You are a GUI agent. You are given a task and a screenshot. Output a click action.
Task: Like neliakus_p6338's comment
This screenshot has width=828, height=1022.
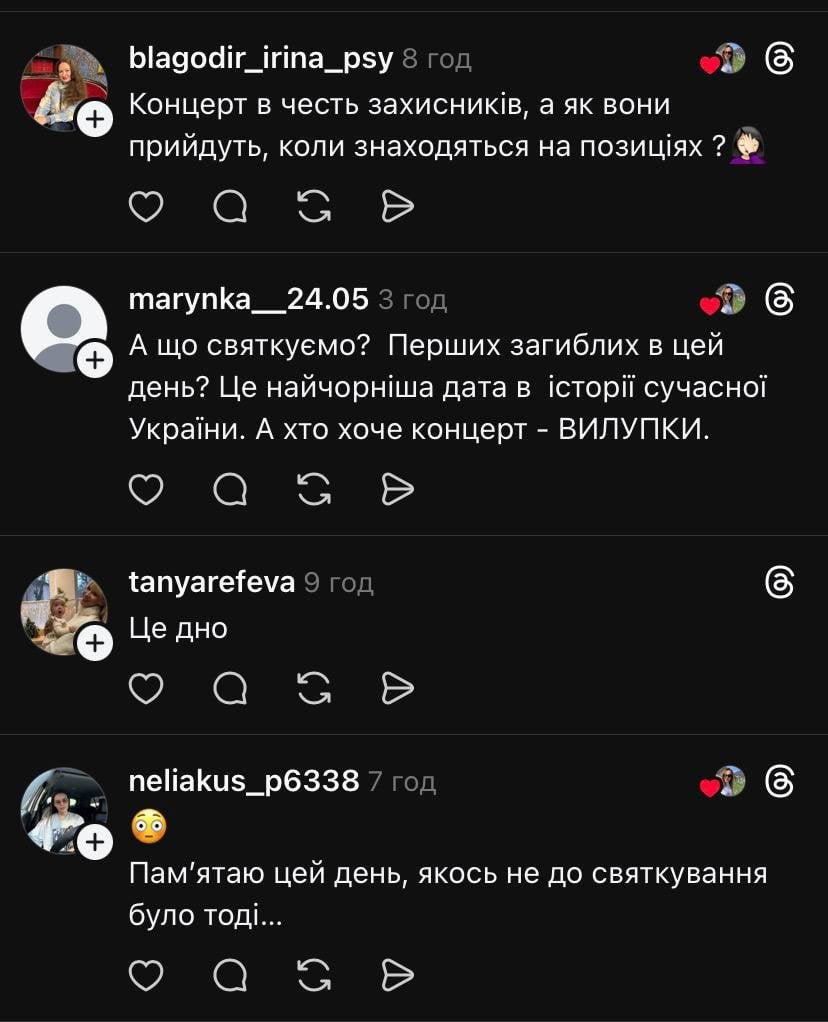(x=147, y=973)
